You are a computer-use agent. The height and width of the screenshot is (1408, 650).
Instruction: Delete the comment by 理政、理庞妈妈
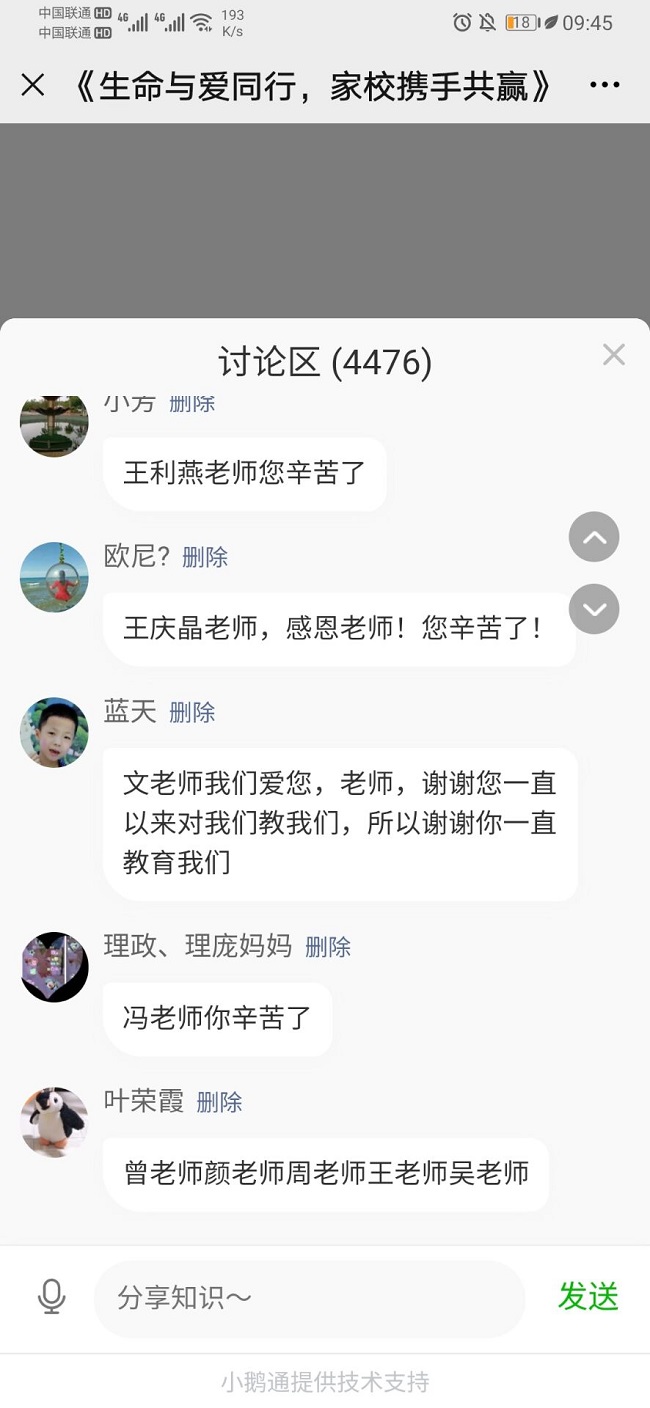tap(328, 947)
